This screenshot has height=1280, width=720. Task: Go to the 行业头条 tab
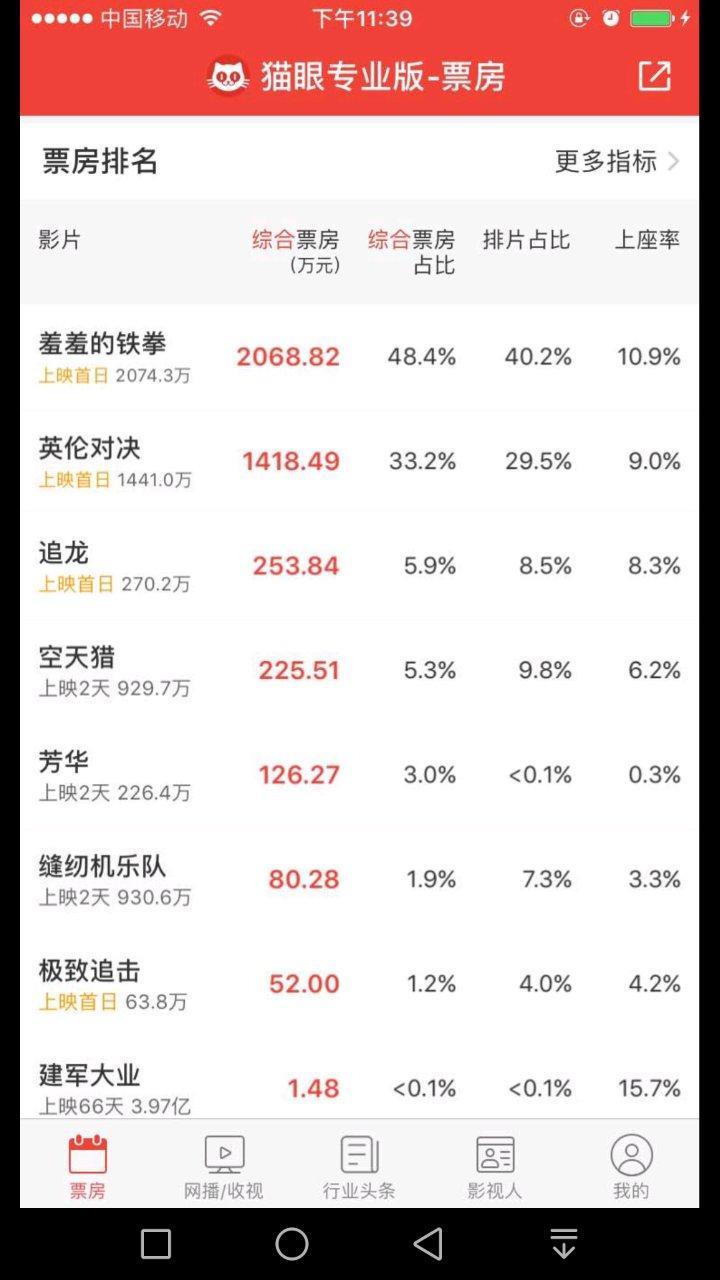[x=359, y=1166]
